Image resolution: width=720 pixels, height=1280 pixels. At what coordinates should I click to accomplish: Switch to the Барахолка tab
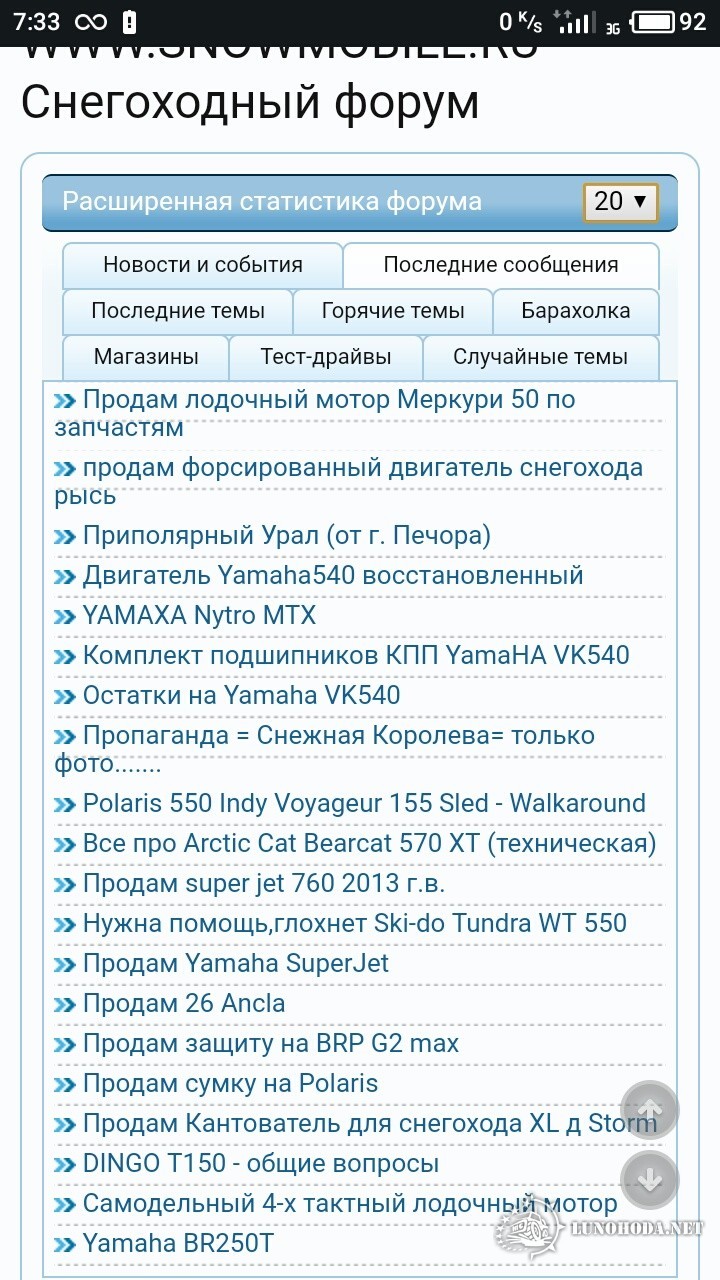click(x=575, y=311)
